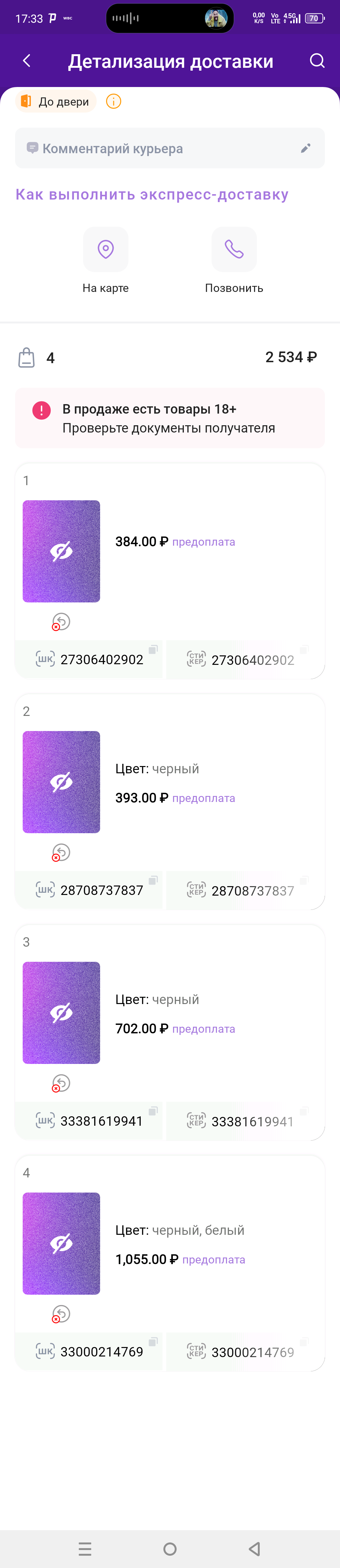The image size is (340, 1568).
Task: Call the recipient via Позвонить
Action: point(234,250)
